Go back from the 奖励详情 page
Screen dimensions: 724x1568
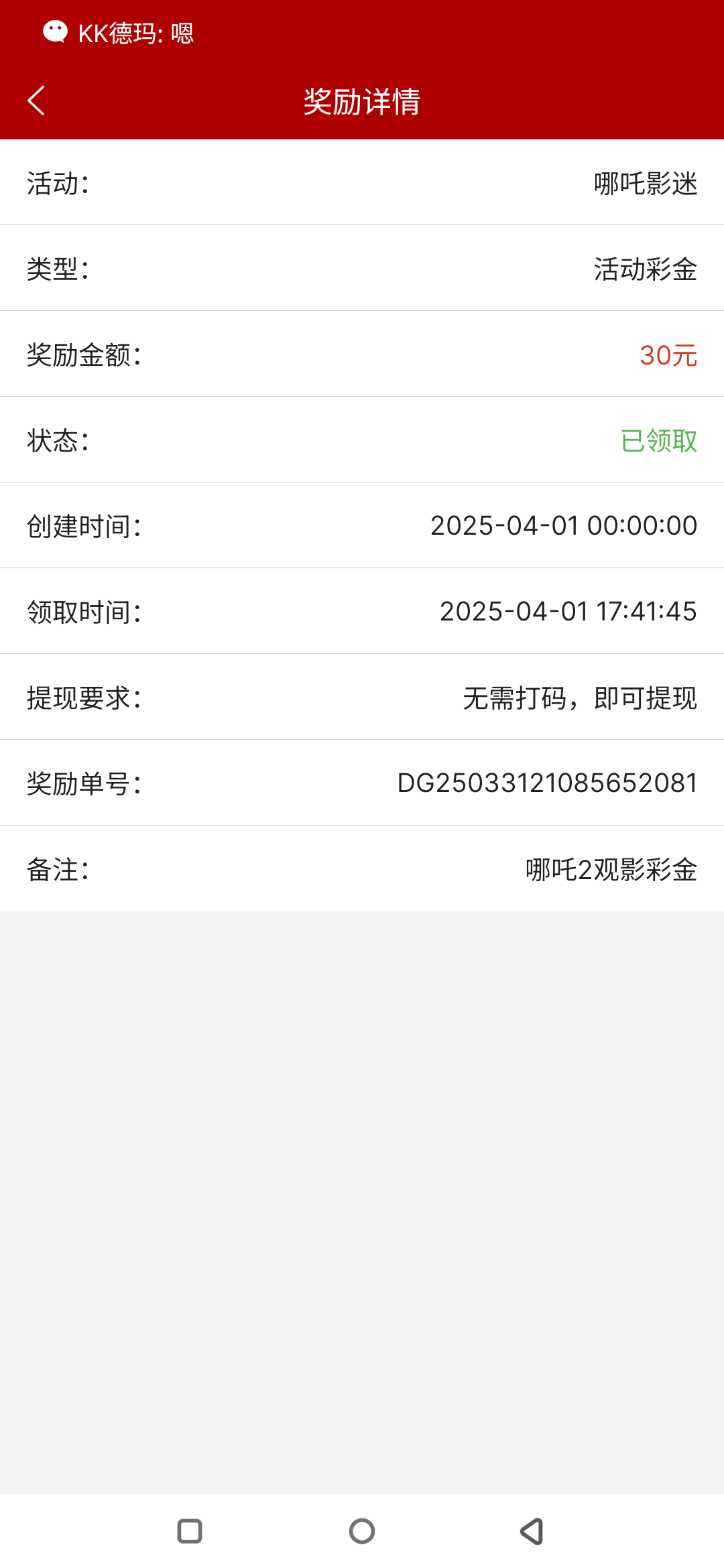[x=36, y=101]
